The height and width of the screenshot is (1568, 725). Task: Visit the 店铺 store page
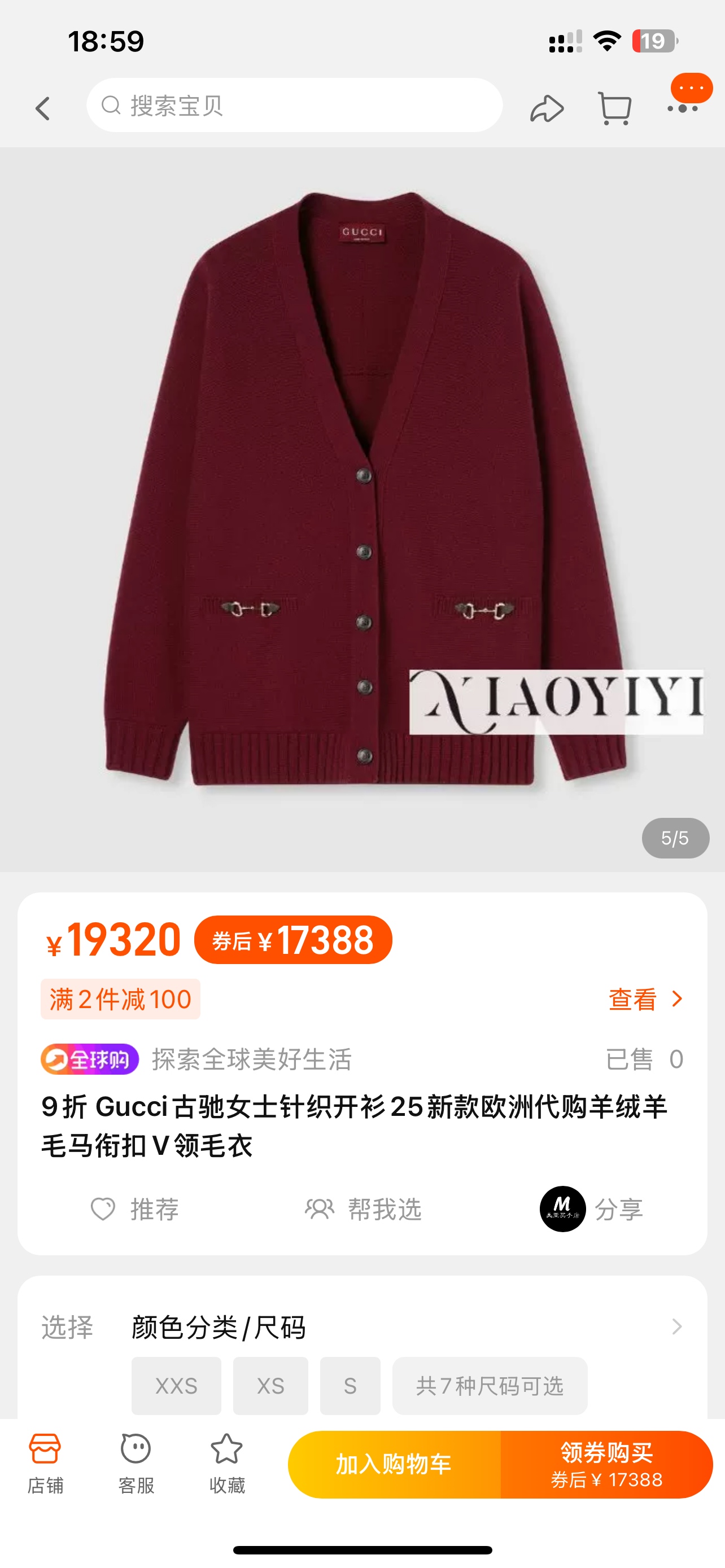pyautogui.click(x=45, y=1464)
